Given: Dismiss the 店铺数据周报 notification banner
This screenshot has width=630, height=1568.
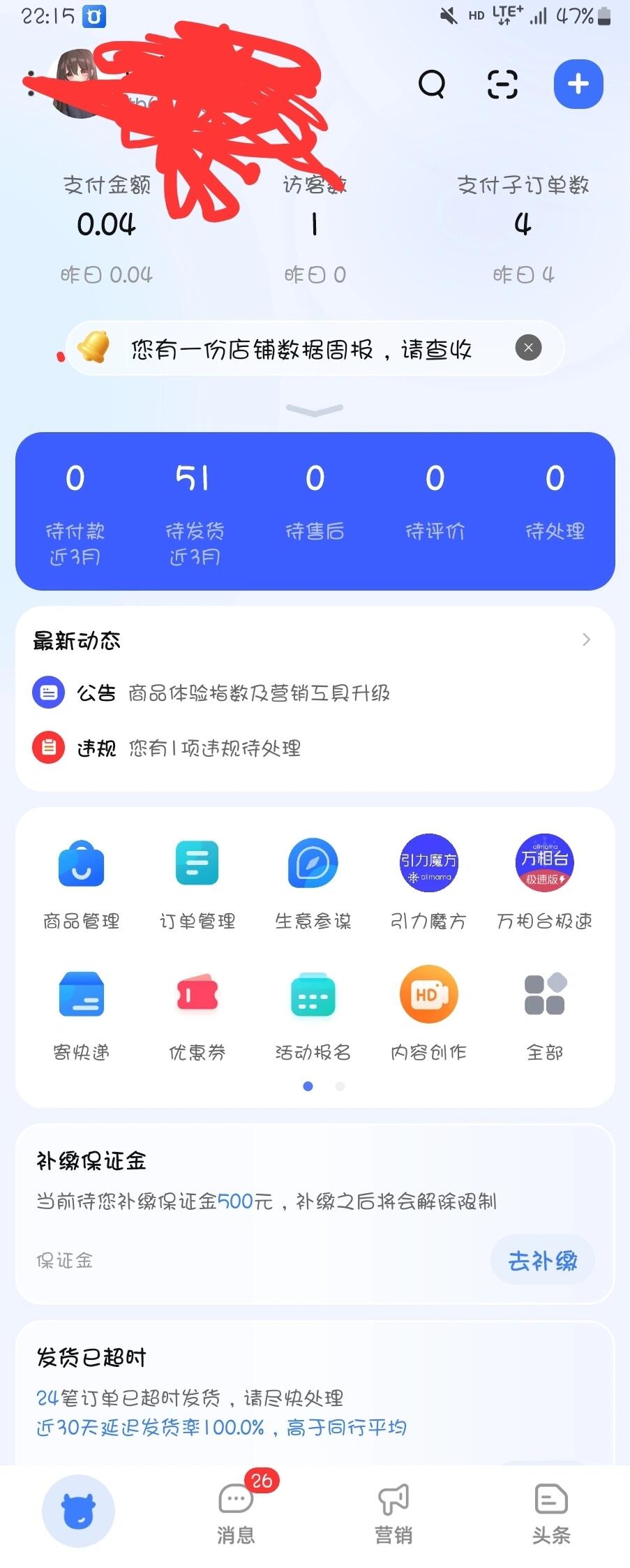Looking at the screenshot, I should point(528,348).
